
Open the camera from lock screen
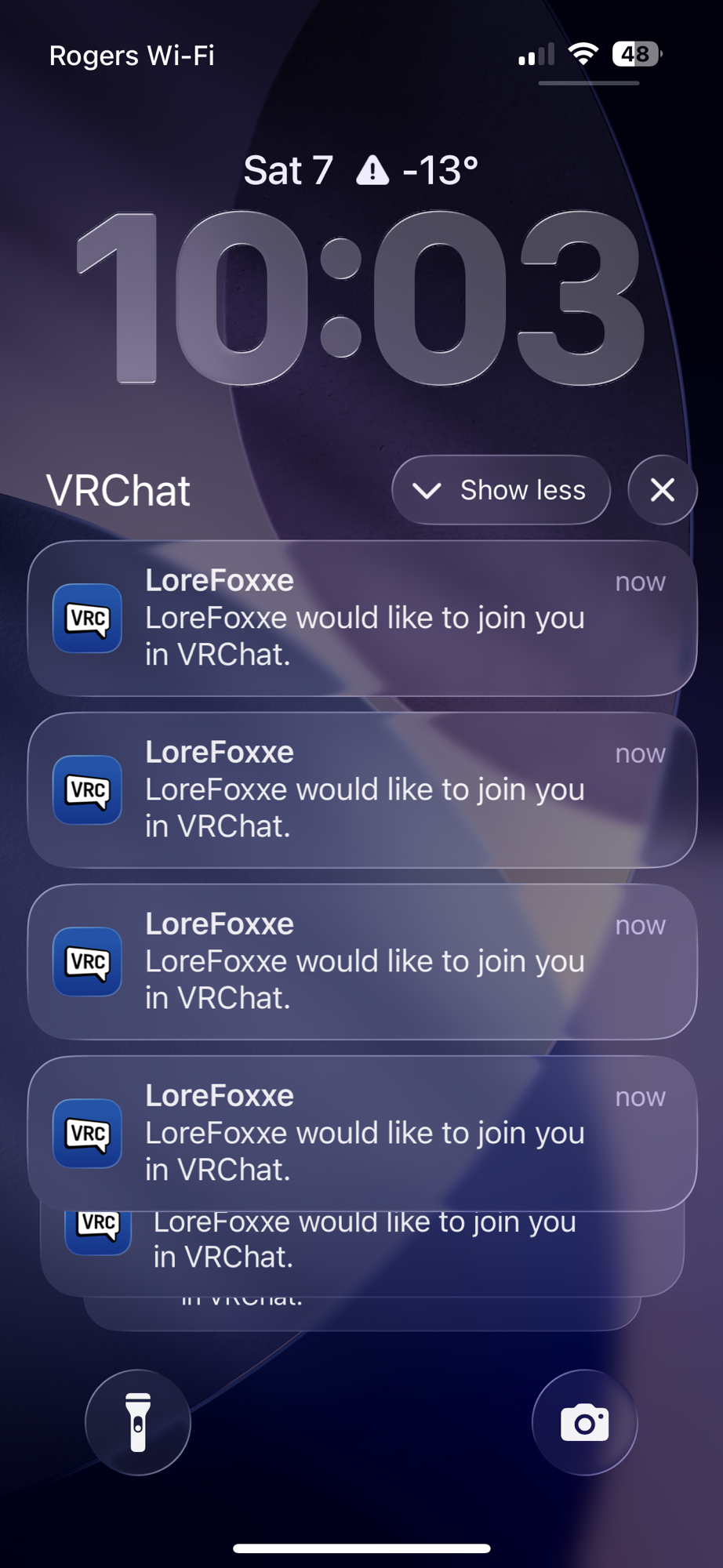584,1422
